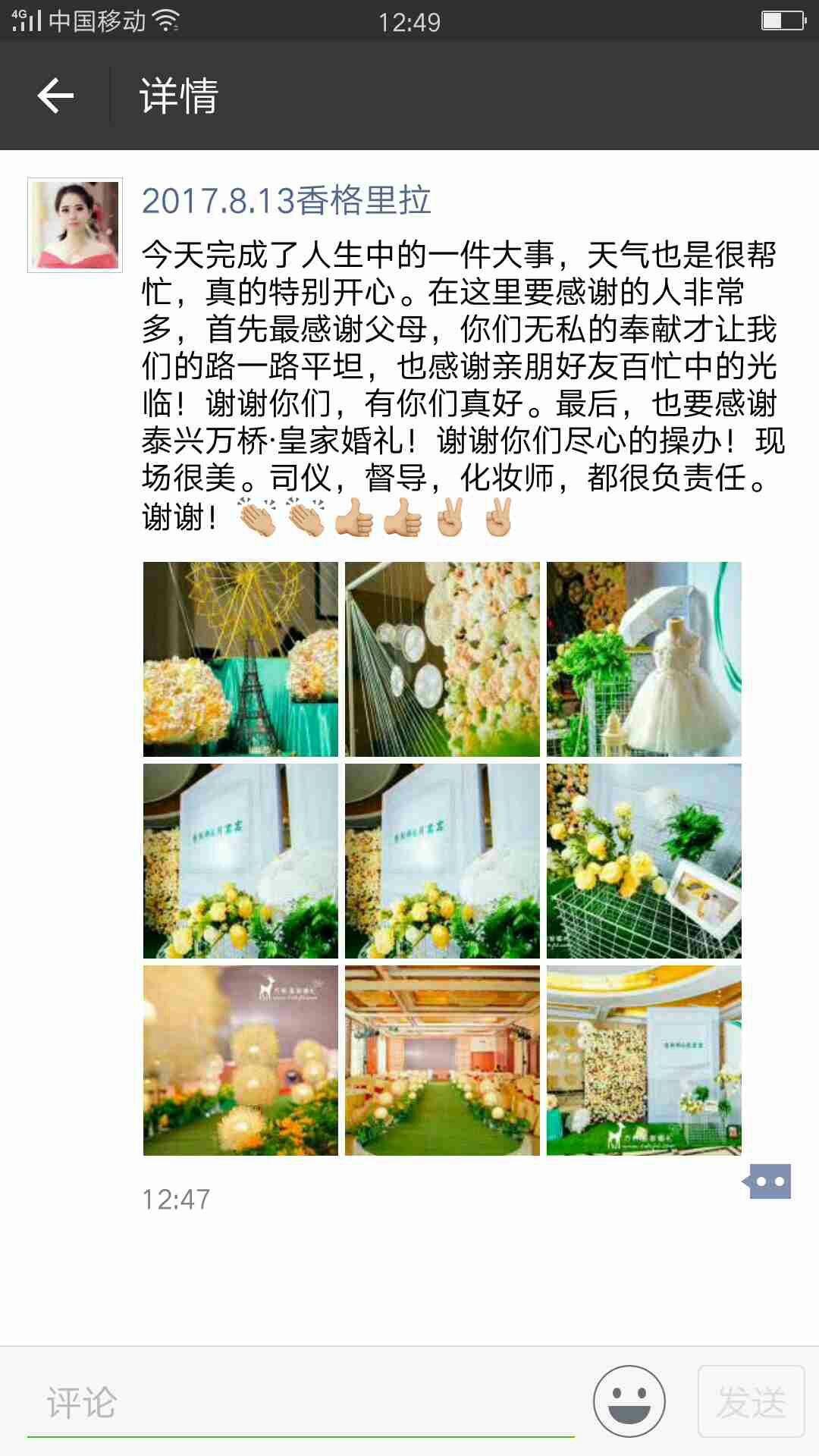
Task: View the glowing flower balls photo
Action: point(240,1060)
